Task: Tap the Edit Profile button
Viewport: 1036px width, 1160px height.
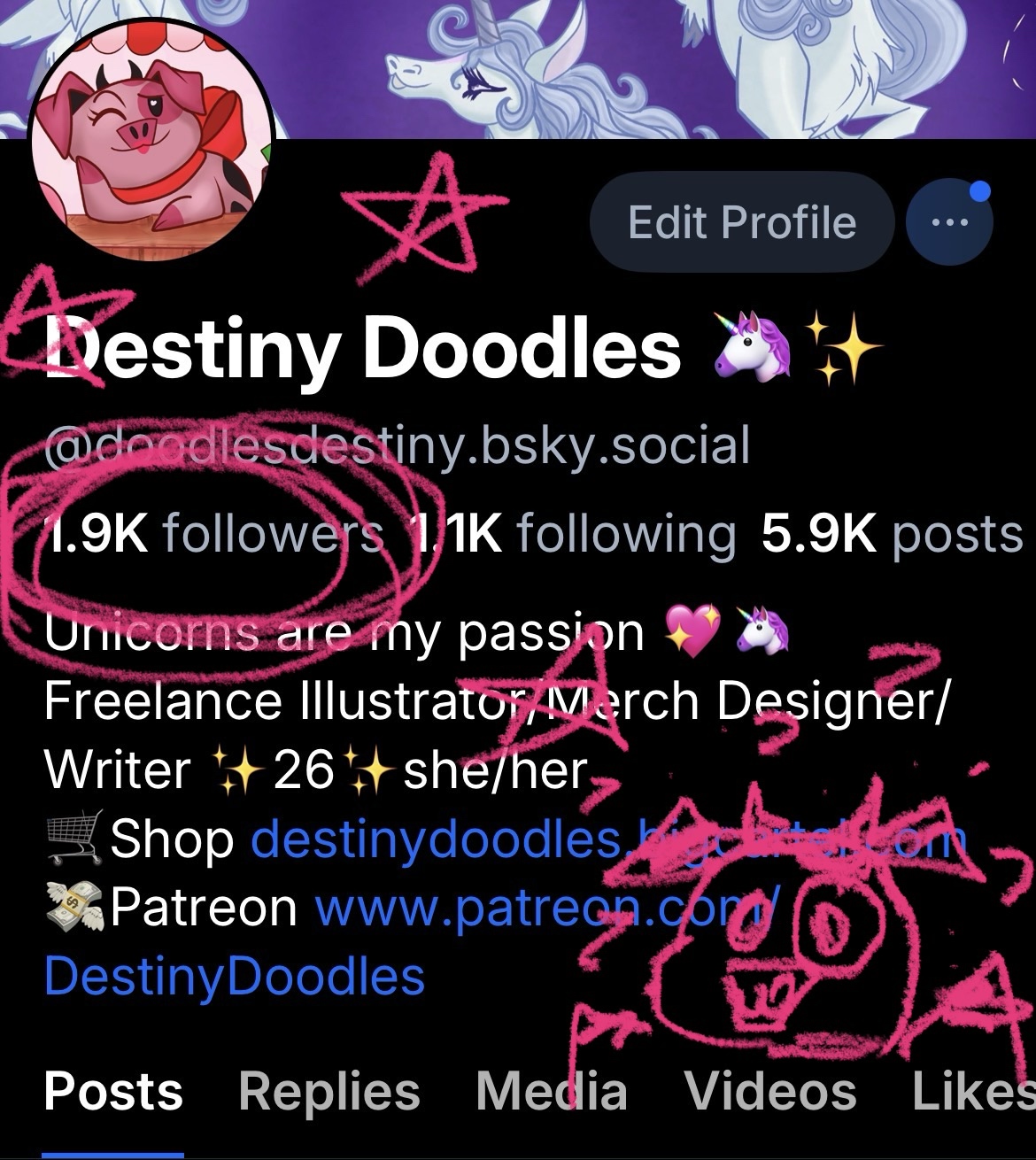Action: coord(742,222)
